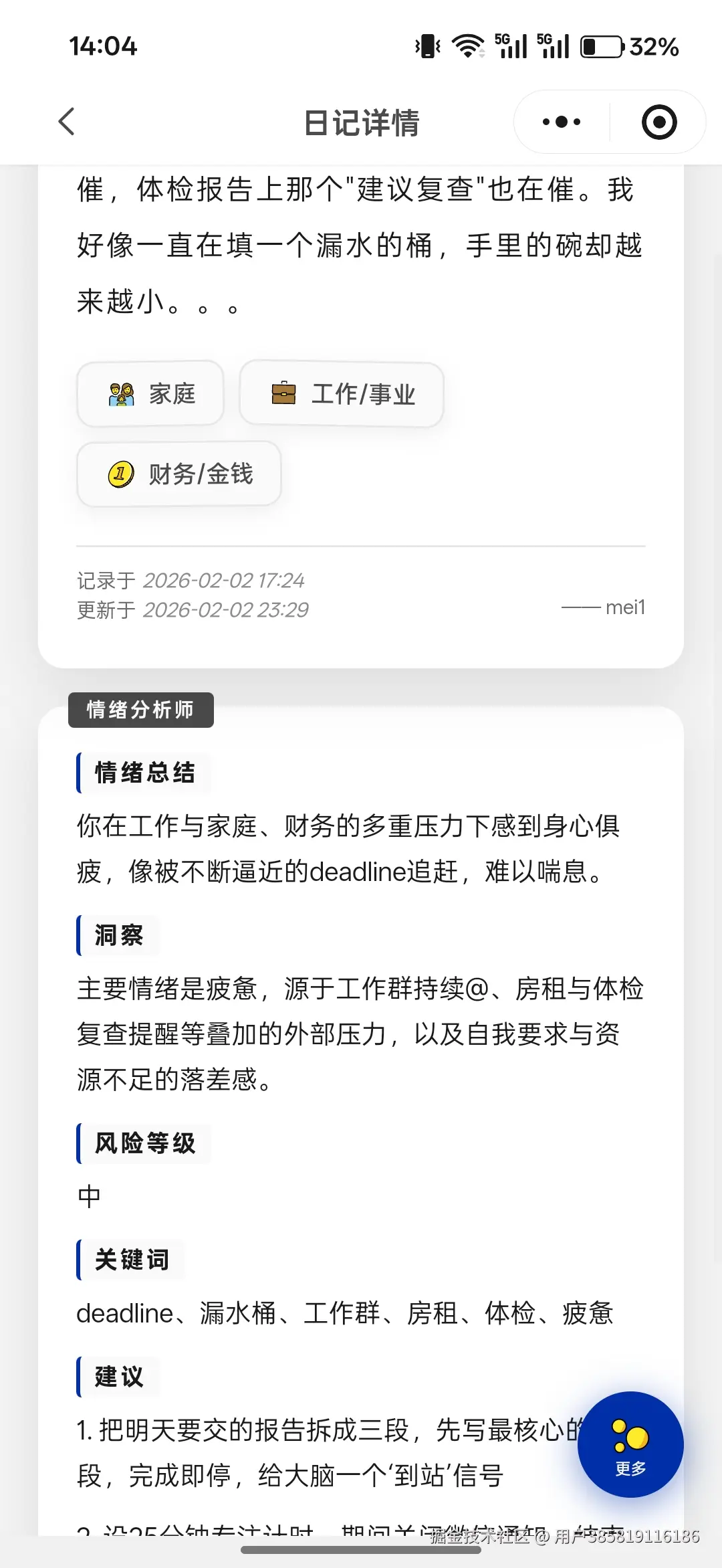
Task: Tap the back chevron arrow at top left
Action: tap(65, 122)
